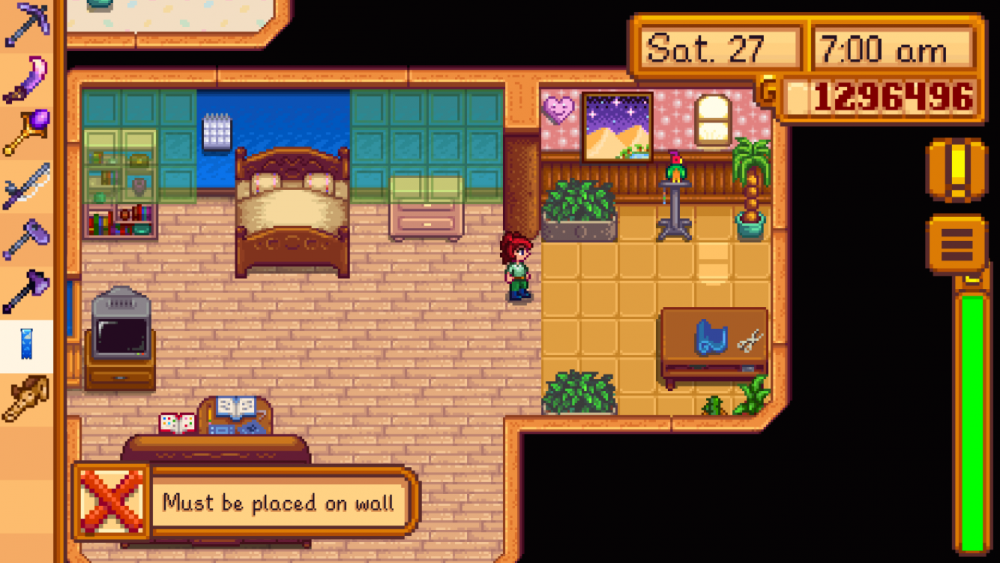Equip the sword from the toolbar

[x=27, y=186]
